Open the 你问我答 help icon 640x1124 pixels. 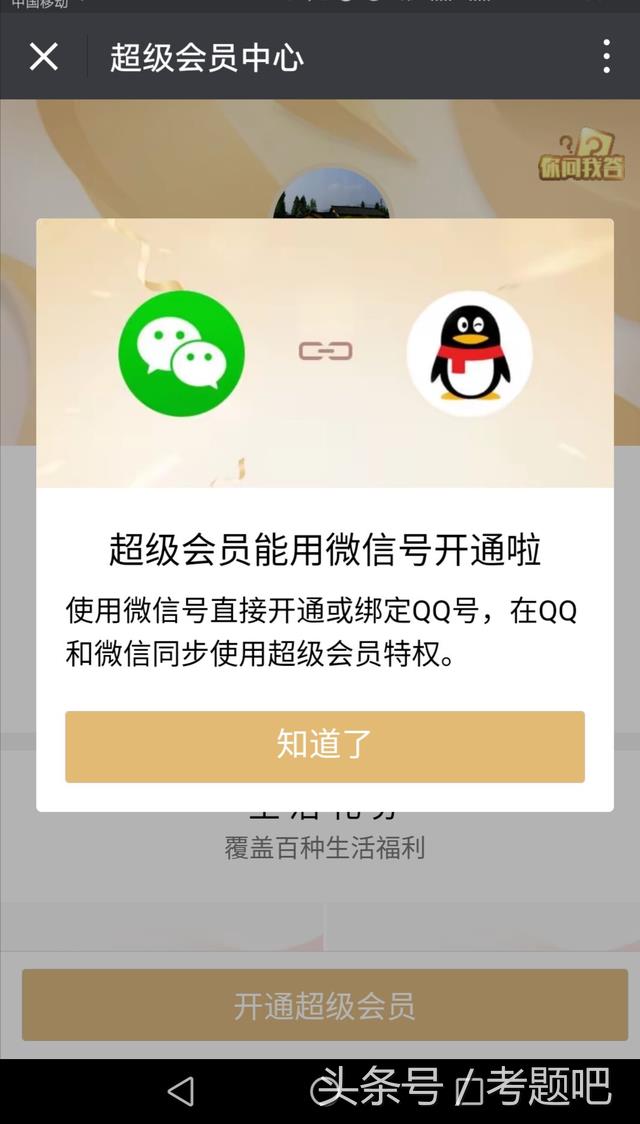(581, 156)
